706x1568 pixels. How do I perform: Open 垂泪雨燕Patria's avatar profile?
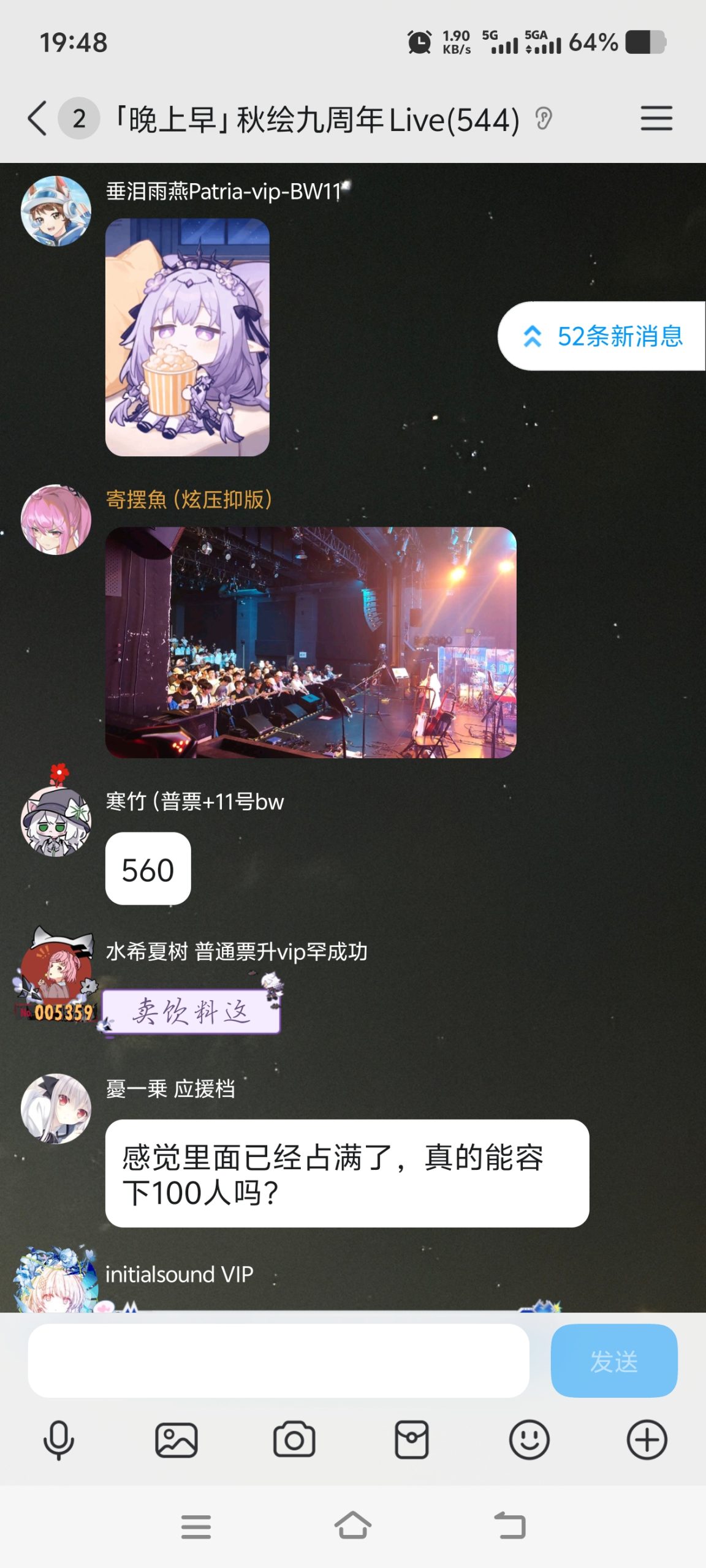tap(56, 211)
